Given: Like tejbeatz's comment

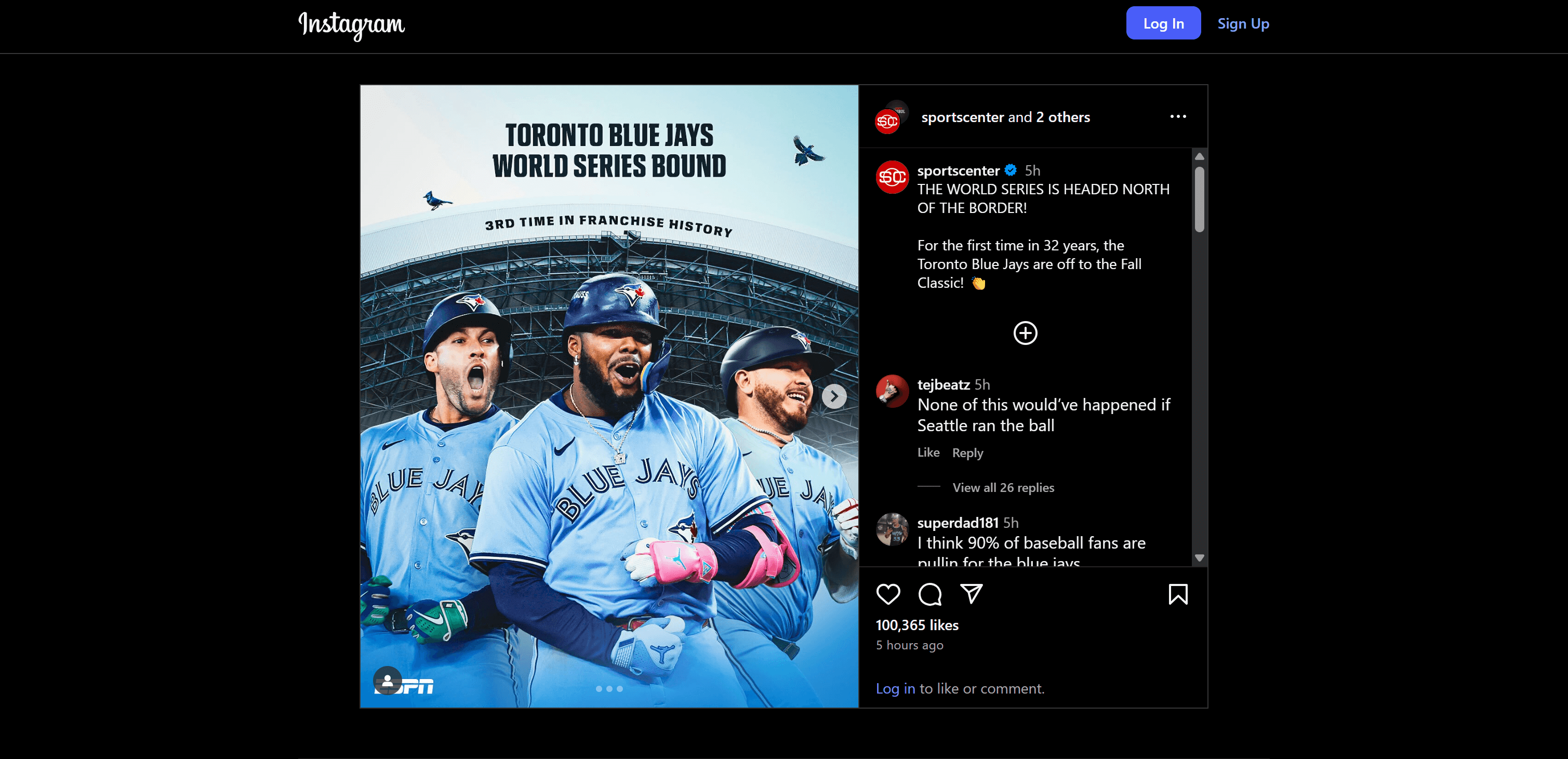Looking at the screenshot, I should point(928,452).
